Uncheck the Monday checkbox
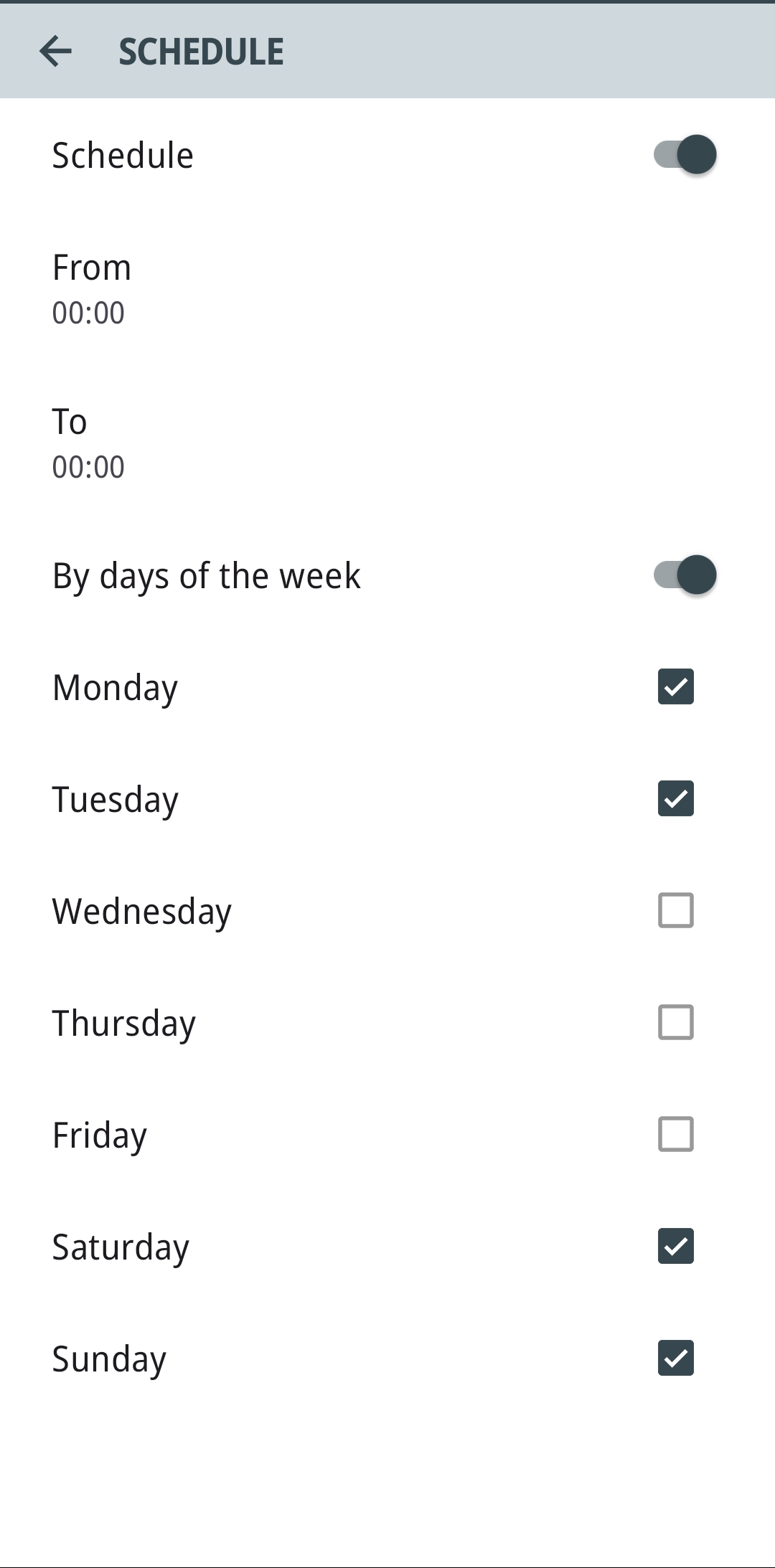 point(675,687)
